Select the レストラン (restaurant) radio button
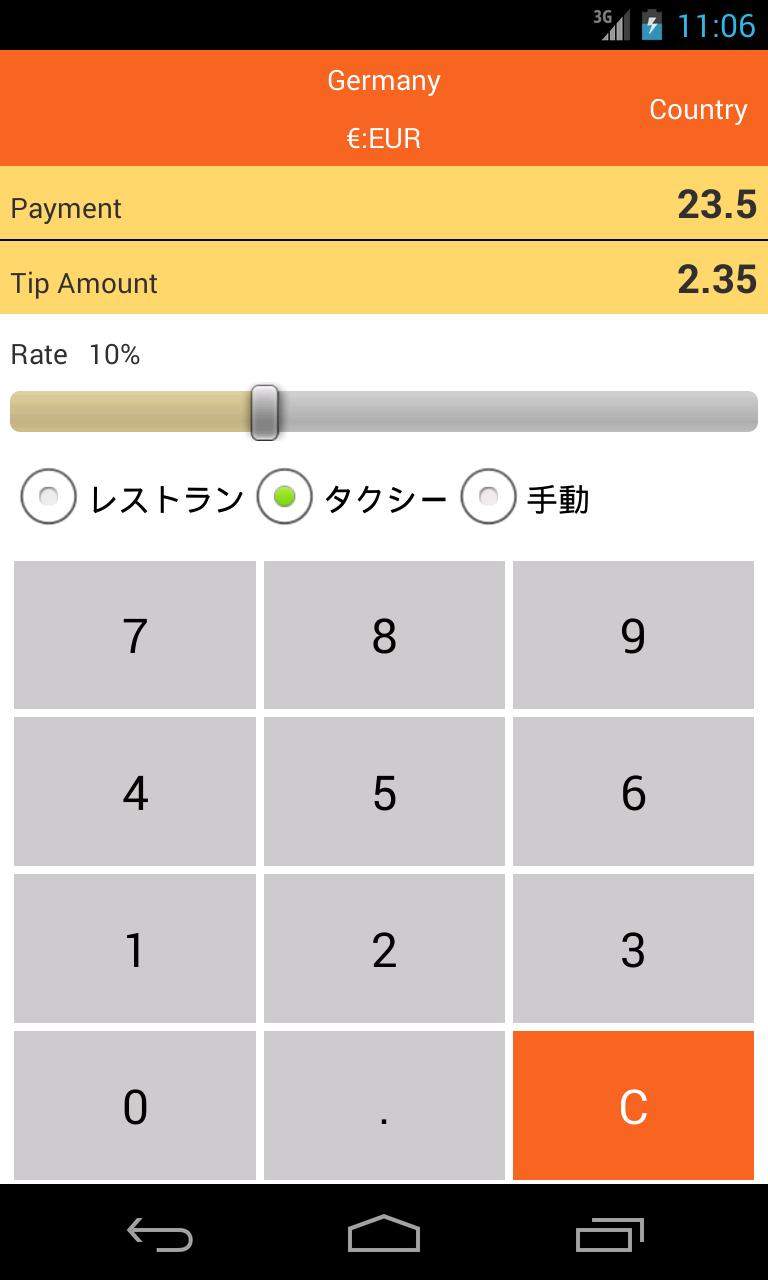The height and width of the screenshot is (1280, 768). [48, 496]
